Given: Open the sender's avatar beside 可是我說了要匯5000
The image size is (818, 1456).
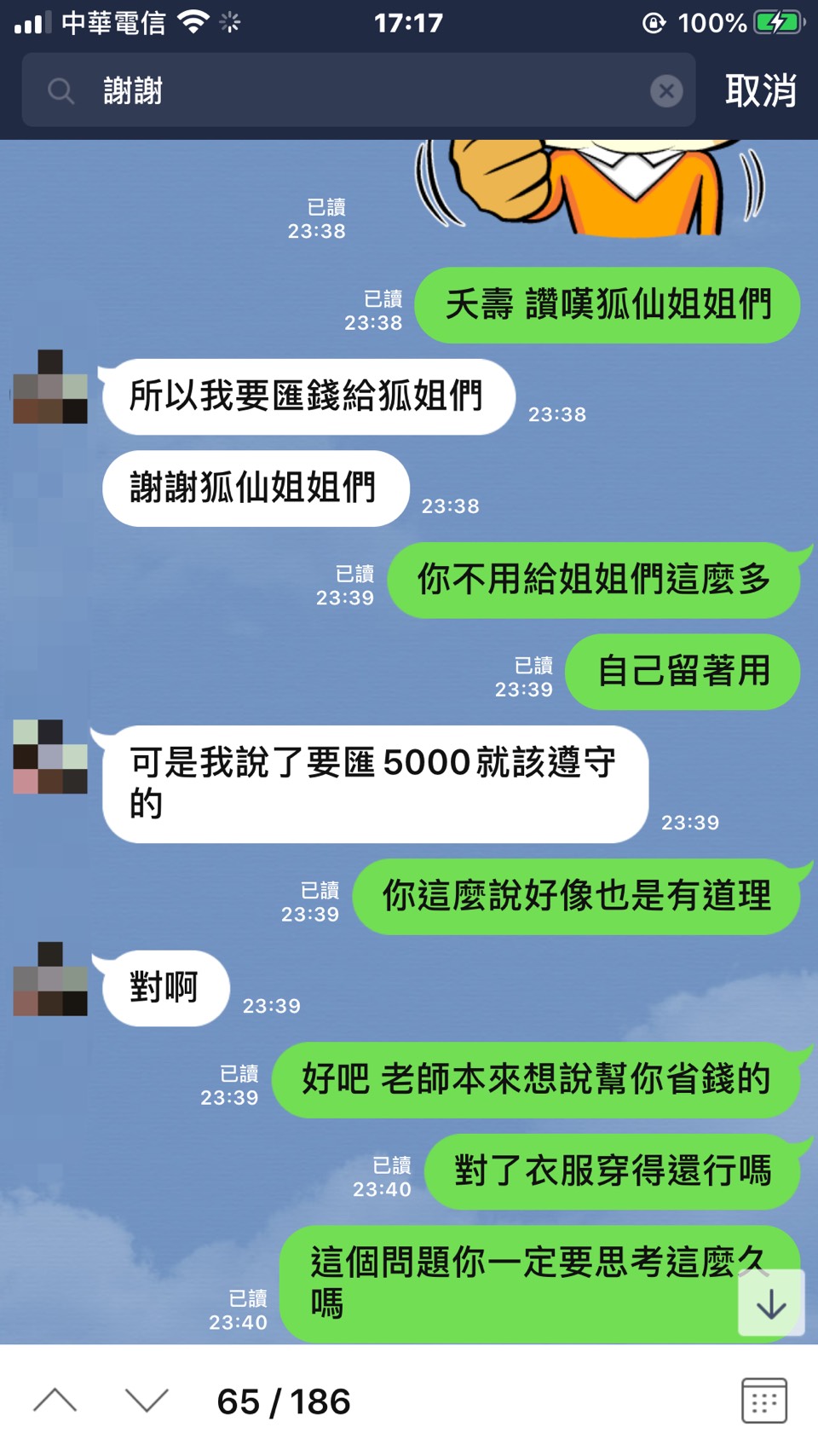Looking at the screenshot, I should click(50, 757).
